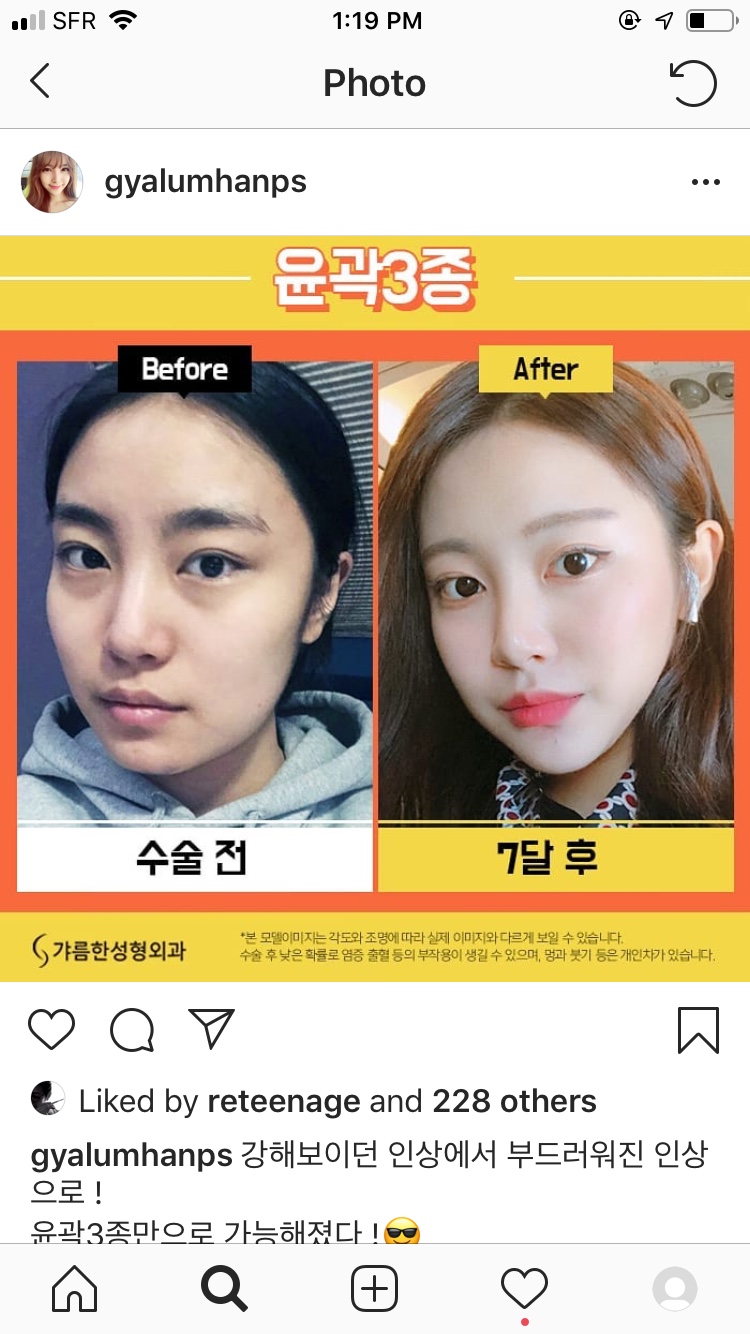The width and height of the screenshot is (750, 1334).
Task: Open the post's three-dot options menu
Action: tap(705, 182)
